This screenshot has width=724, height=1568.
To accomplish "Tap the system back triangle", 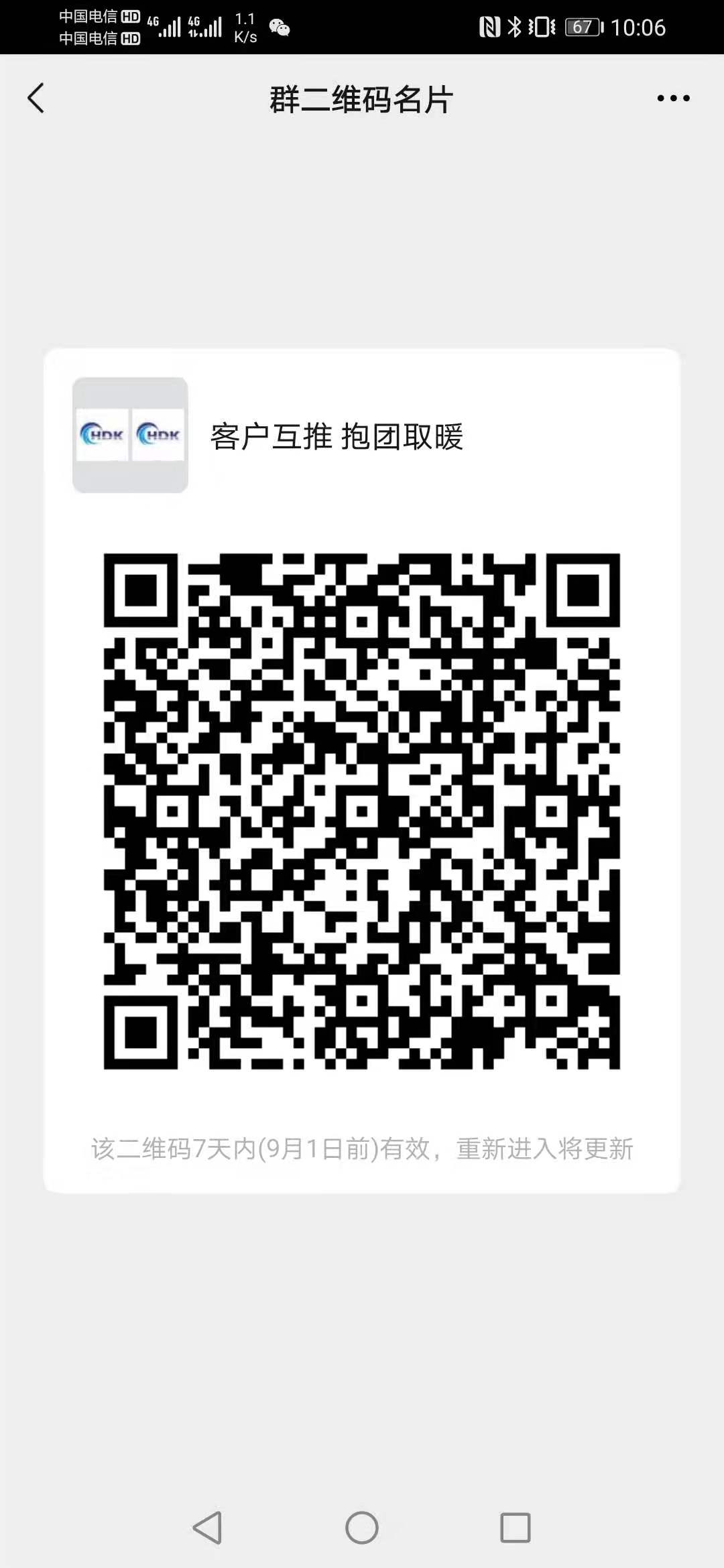I will click(208, 1527).
